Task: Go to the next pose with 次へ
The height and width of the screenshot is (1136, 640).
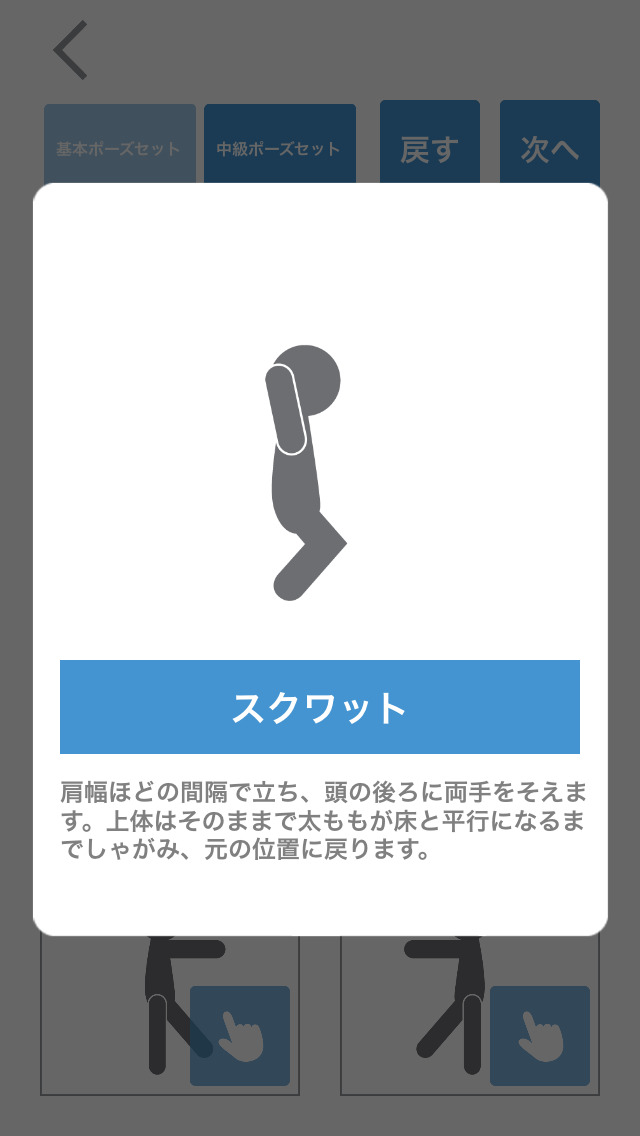Action: [x=549, y=146]
